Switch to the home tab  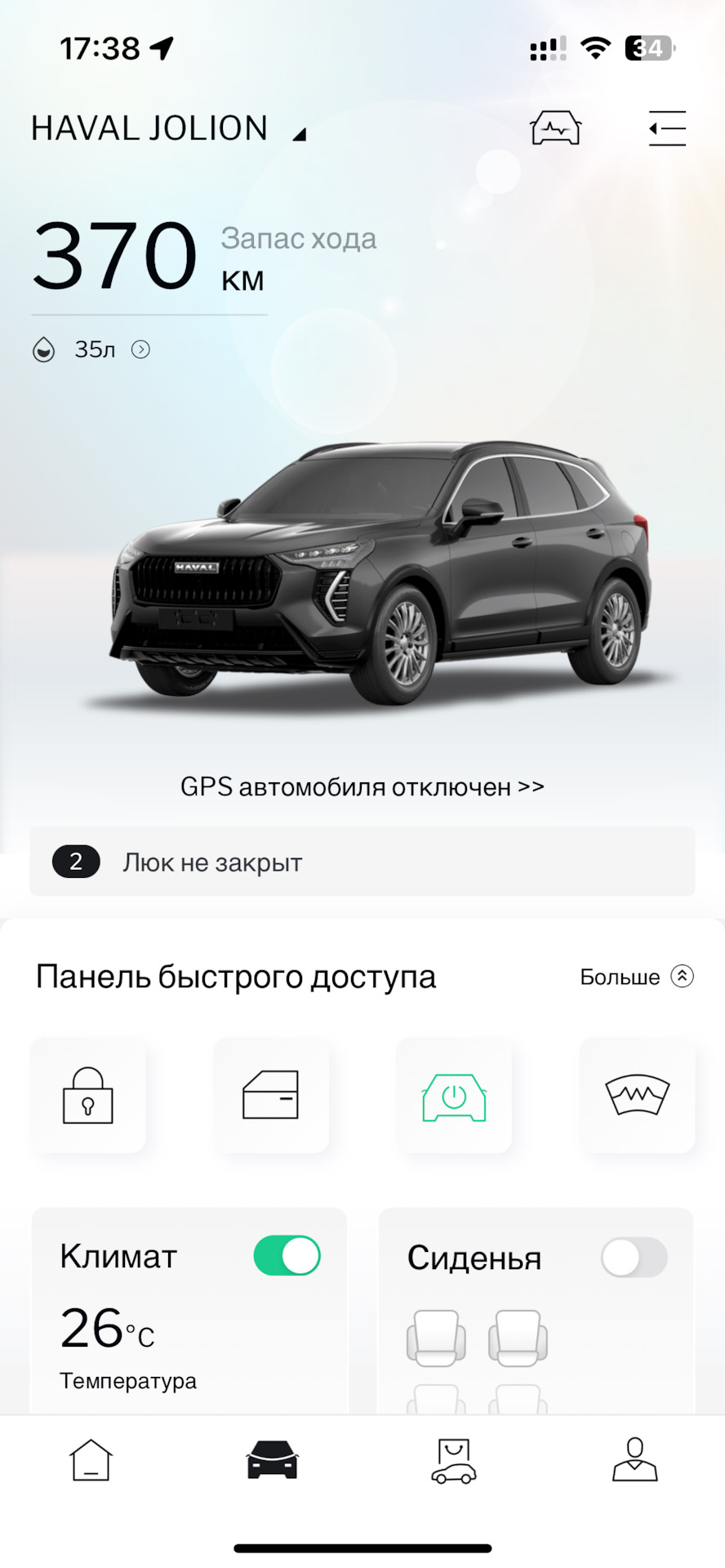point(91,1460)
